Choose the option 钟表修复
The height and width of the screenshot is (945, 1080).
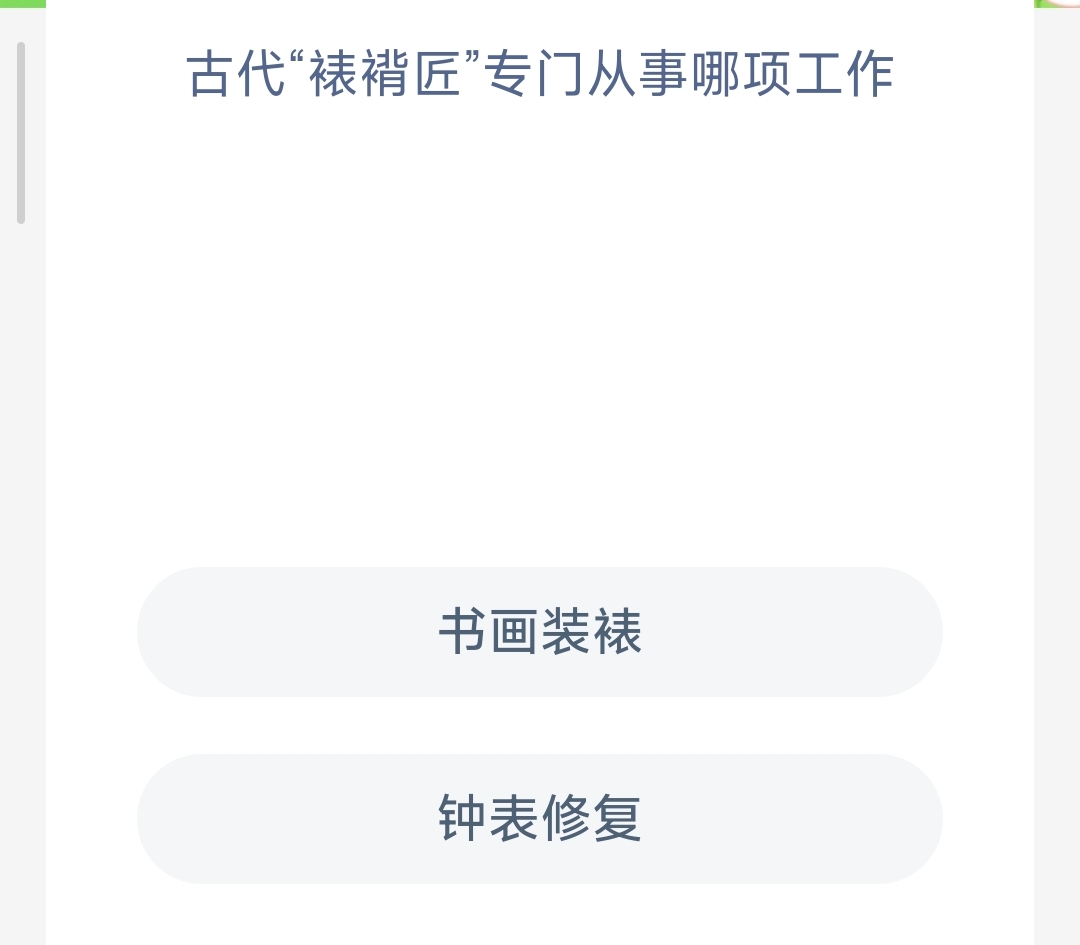(x=540, y=818)
